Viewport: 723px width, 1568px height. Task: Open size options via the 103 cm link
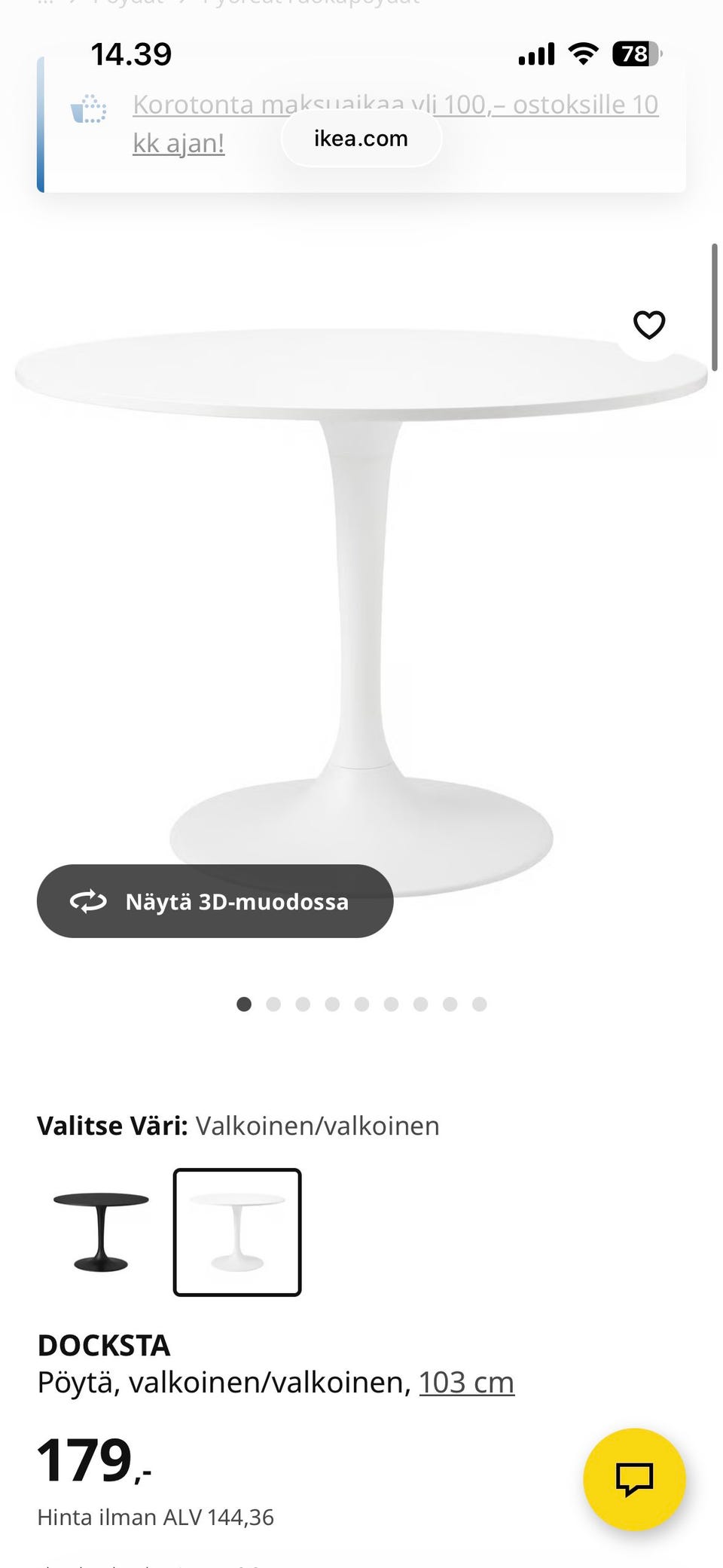pos(466,1381)
